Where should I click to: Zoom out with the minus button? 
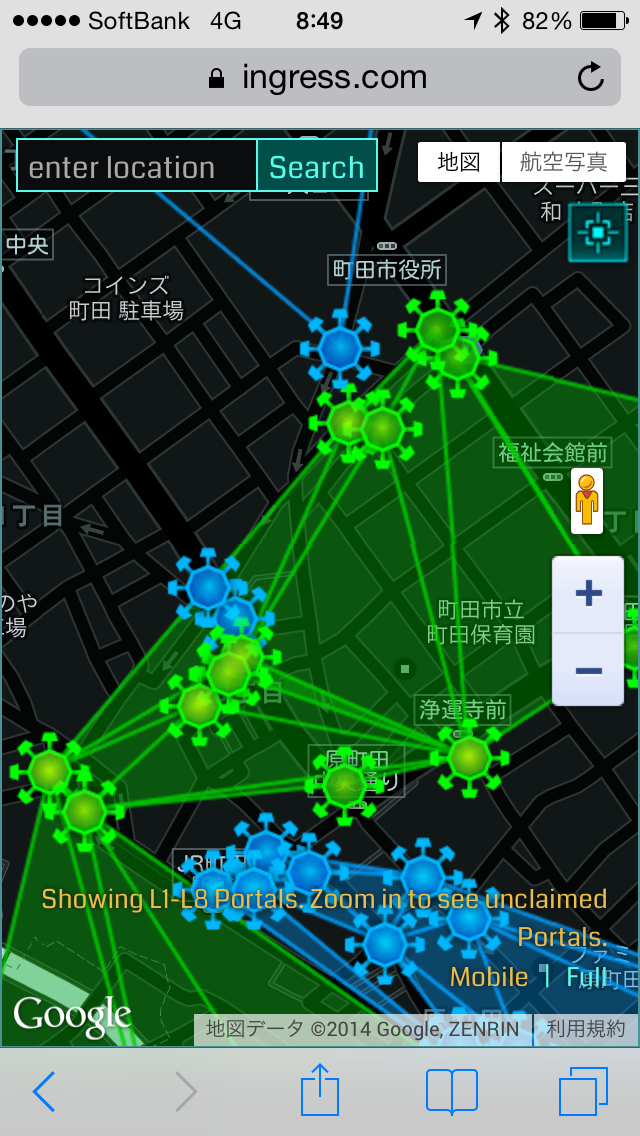[588, 669]
